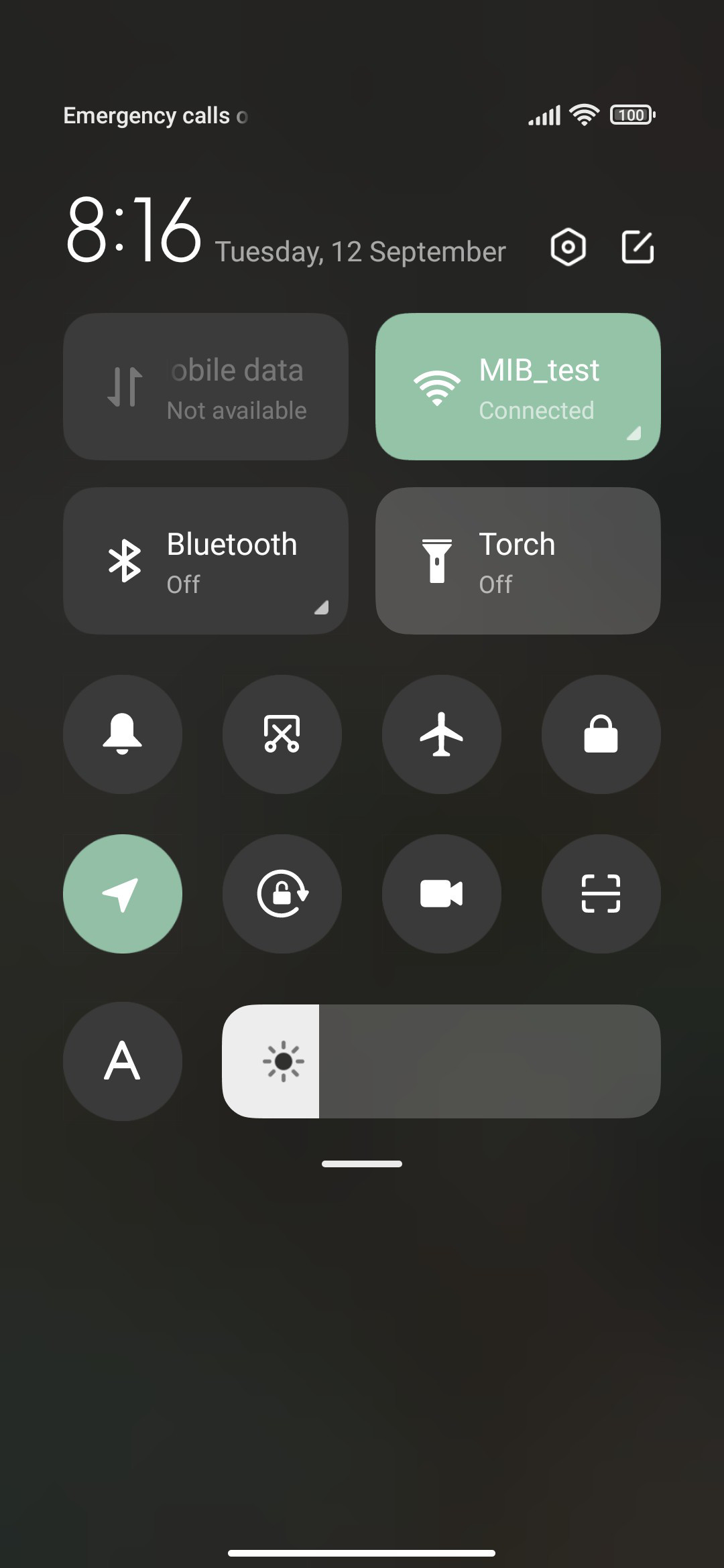Switch on the Torch

pos(518,561)
